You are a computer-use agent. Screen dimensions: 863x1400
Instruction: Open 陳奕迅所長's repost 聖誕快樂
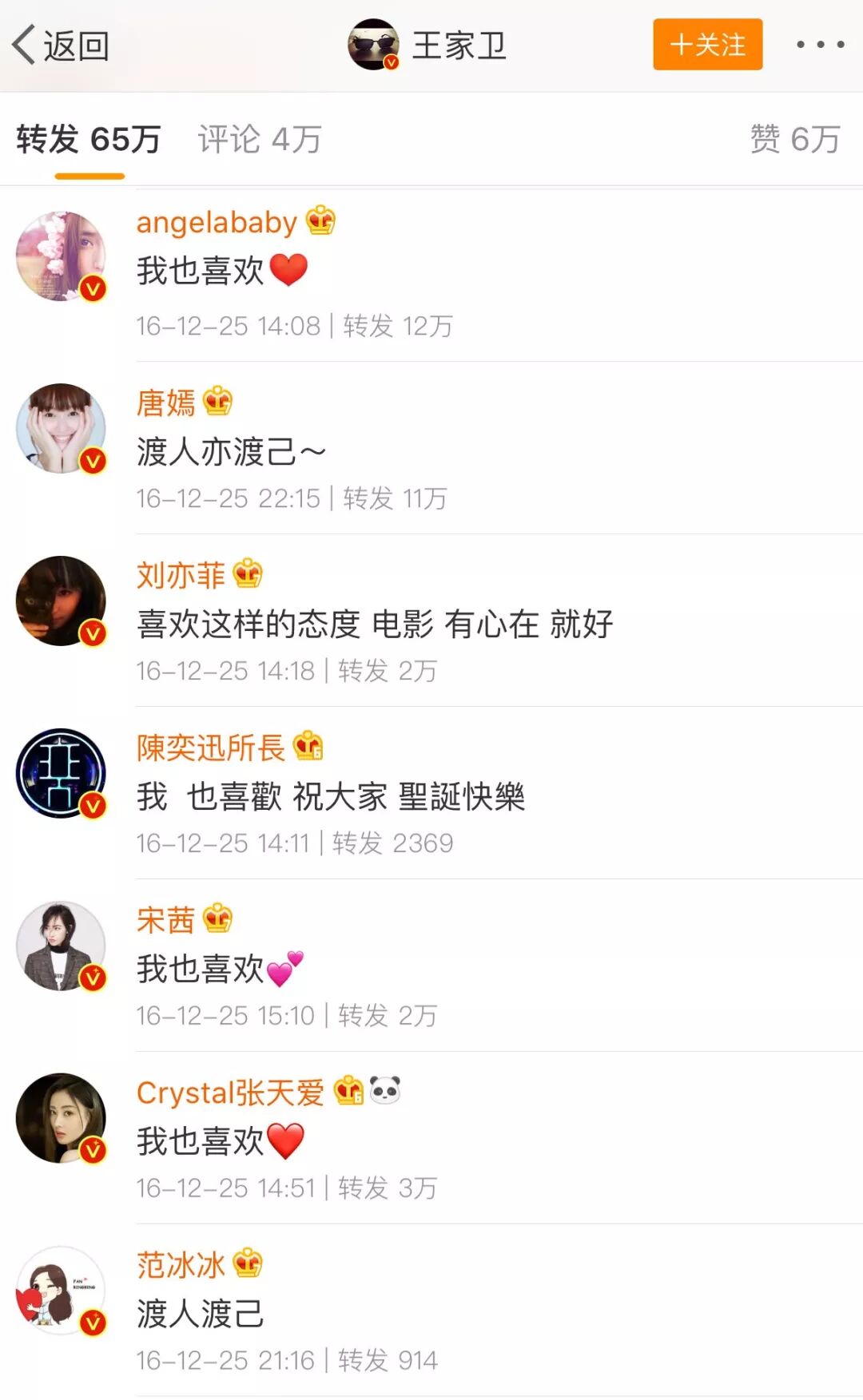[331, 796]
